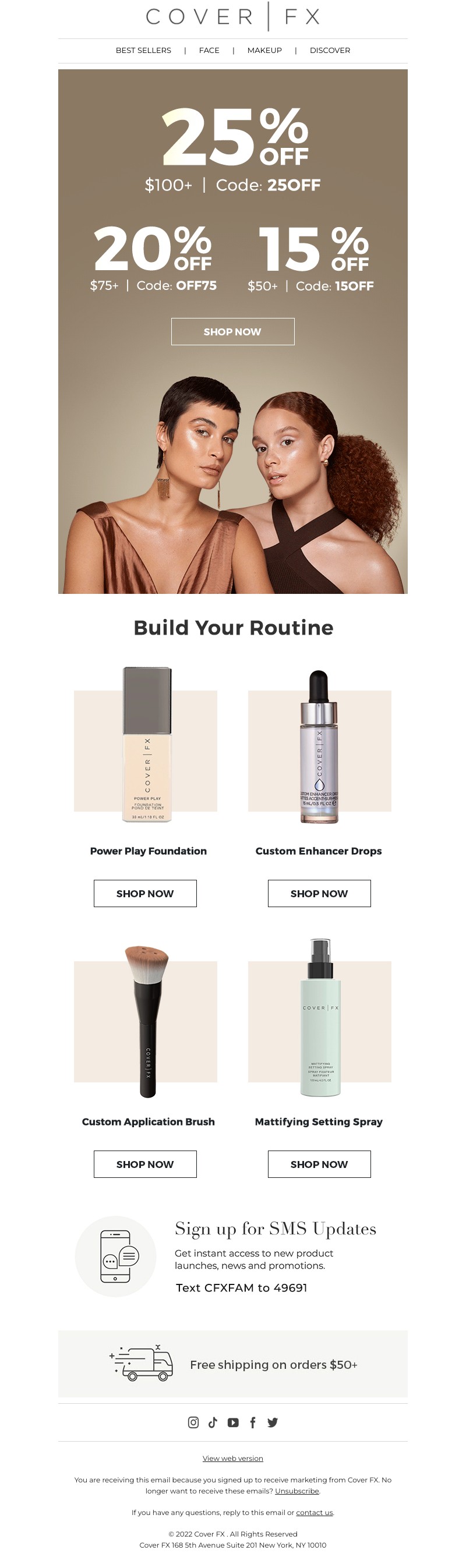This screenshot has height=1568, width=466.
Task: Open the DISCOVER section
Action: pos(330,51)
